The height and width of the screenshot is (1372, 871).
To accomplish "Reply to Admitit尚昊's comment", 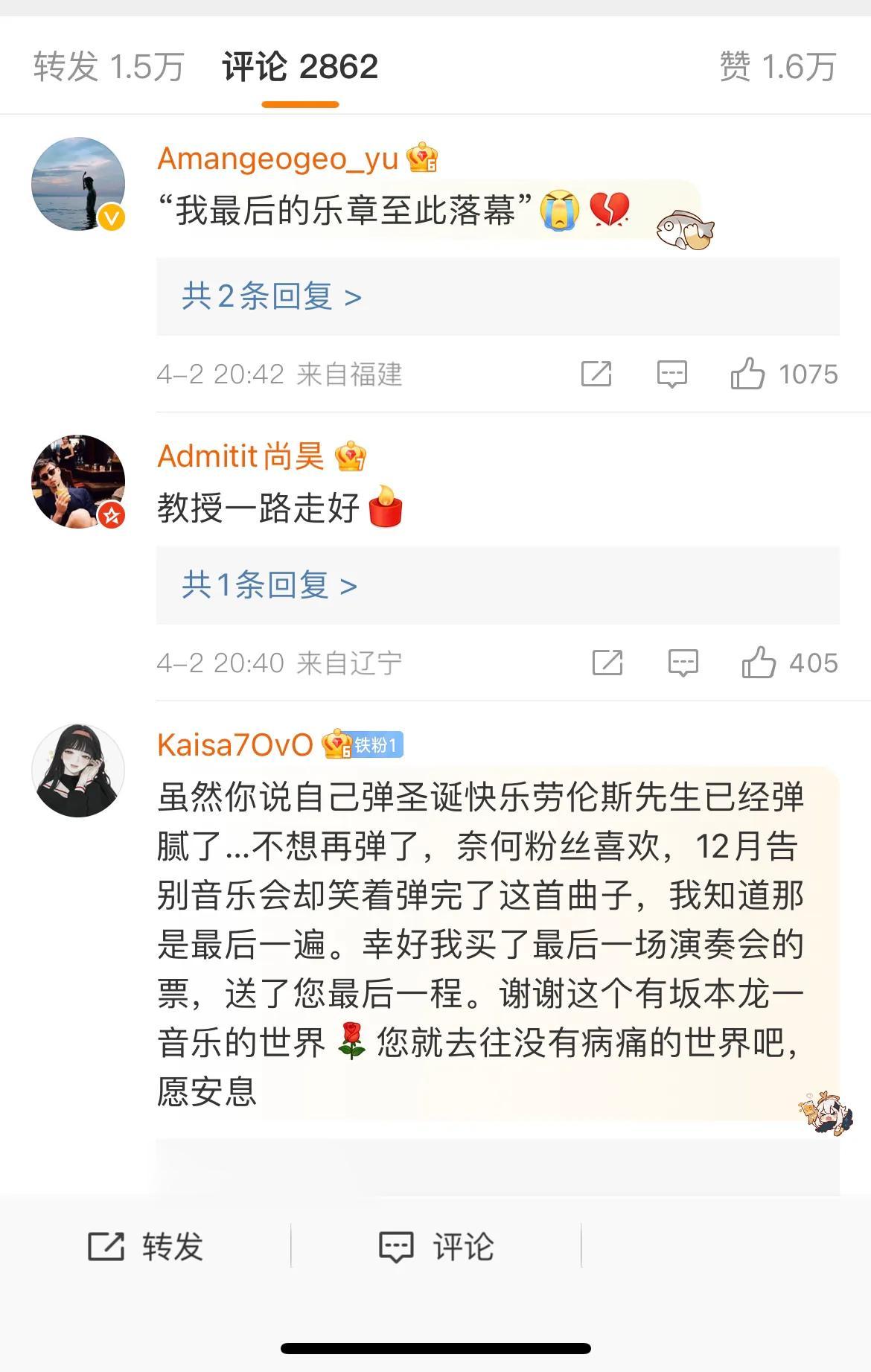I will 683,663.
